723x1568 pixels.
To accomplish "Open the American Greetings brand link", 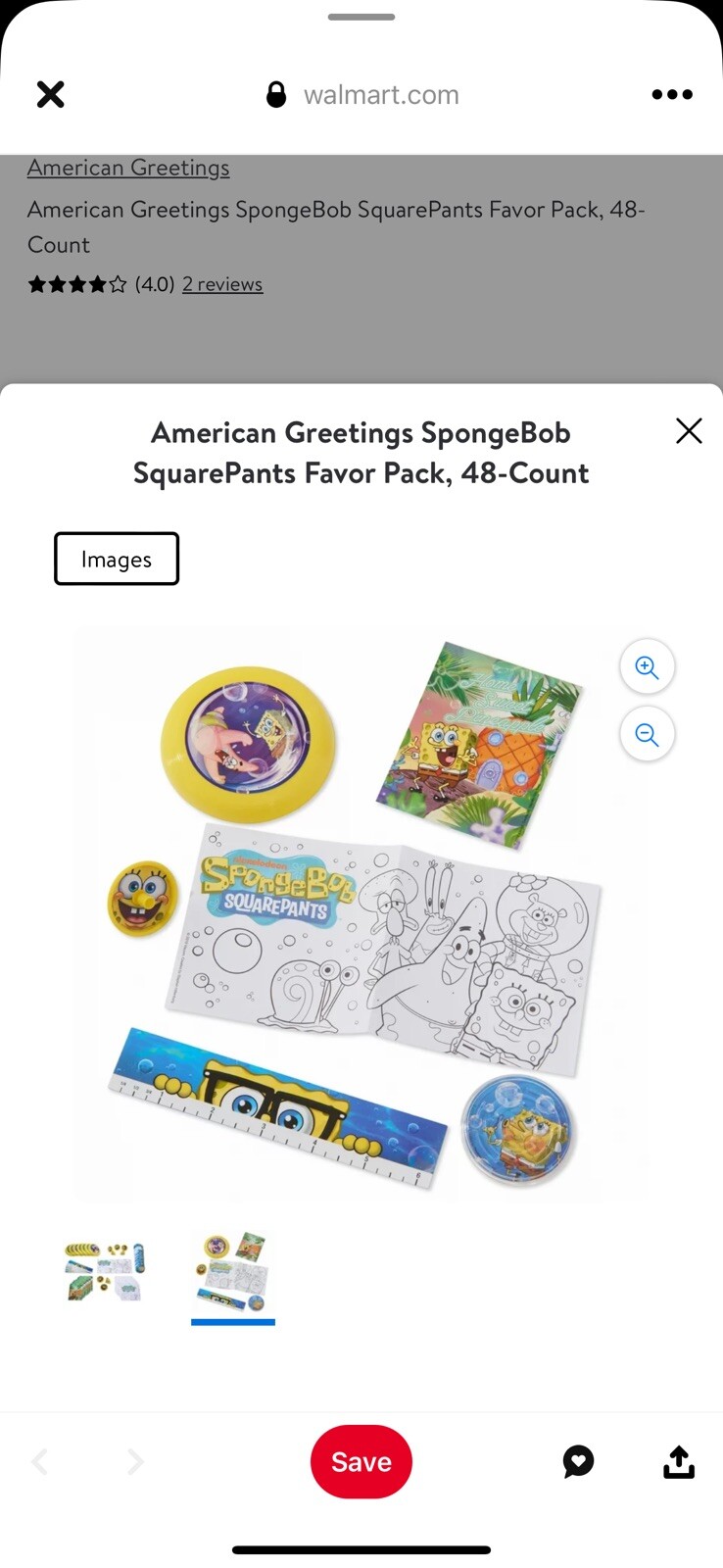I will point(128,168).
